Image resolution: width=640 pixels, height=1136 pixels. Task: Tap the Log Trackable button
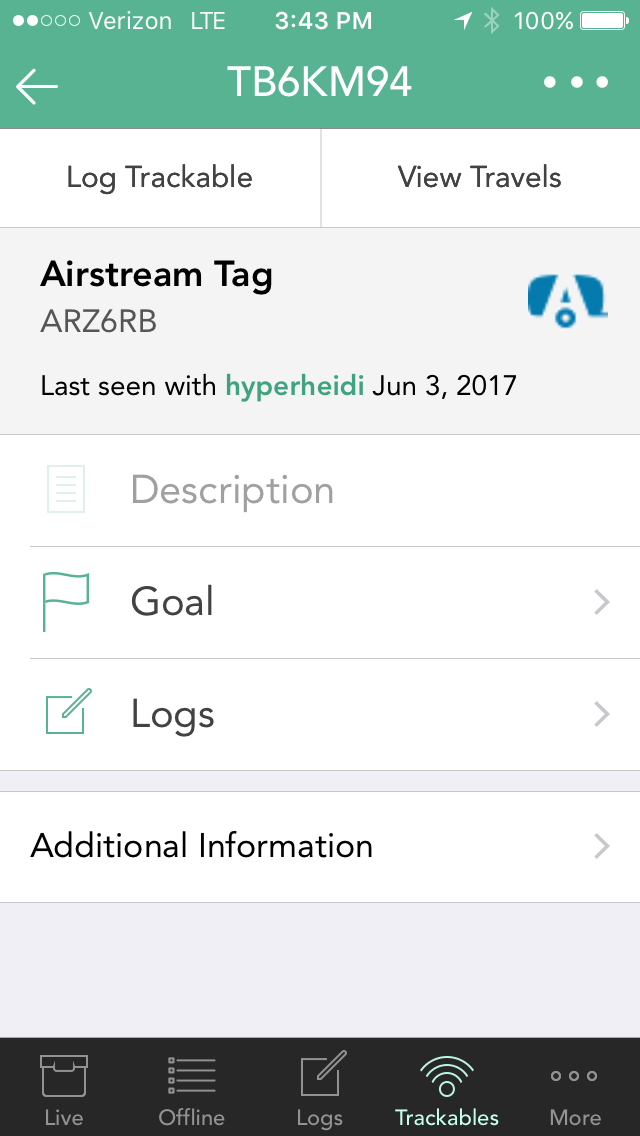pyautogui.click(x=159, y=178)
